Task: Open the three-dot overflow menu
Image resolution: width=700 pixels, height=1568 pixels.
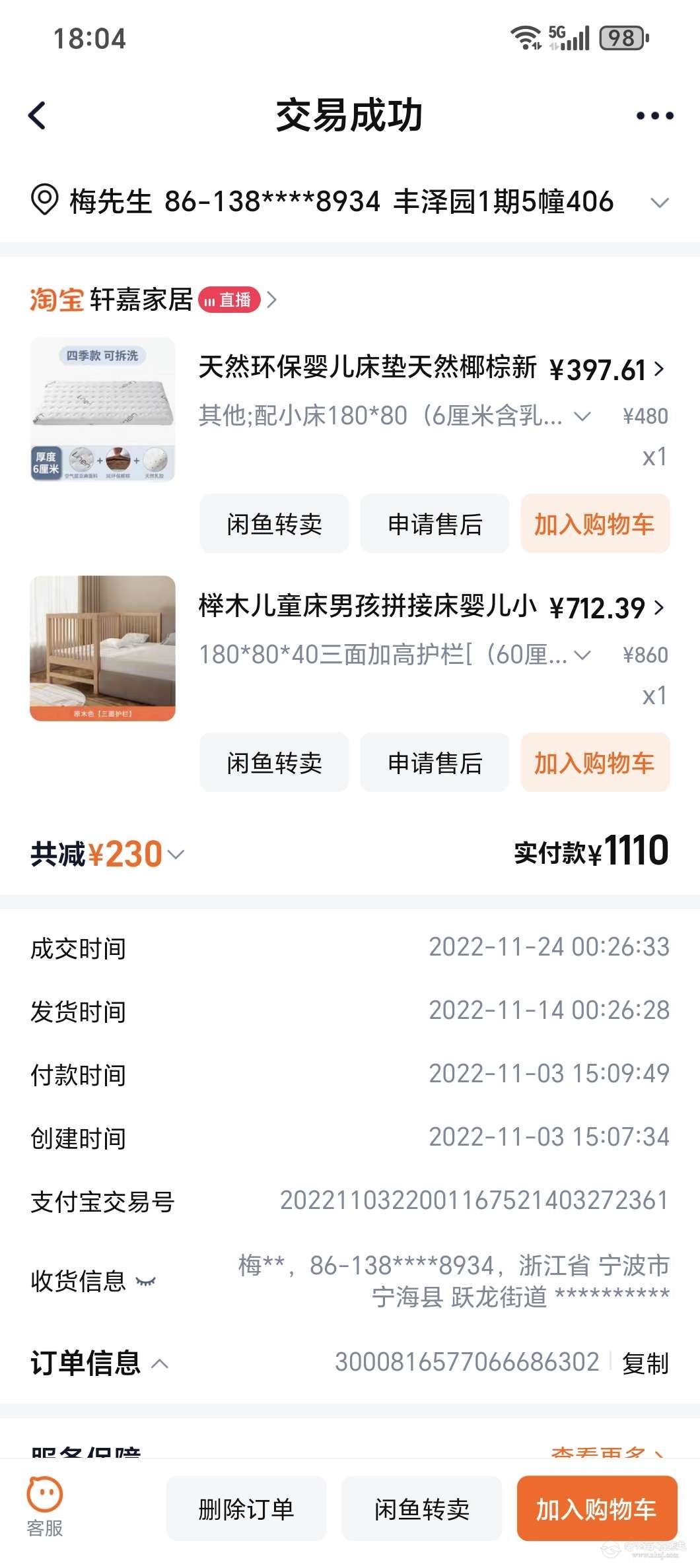Action: [x=654, y=116]
